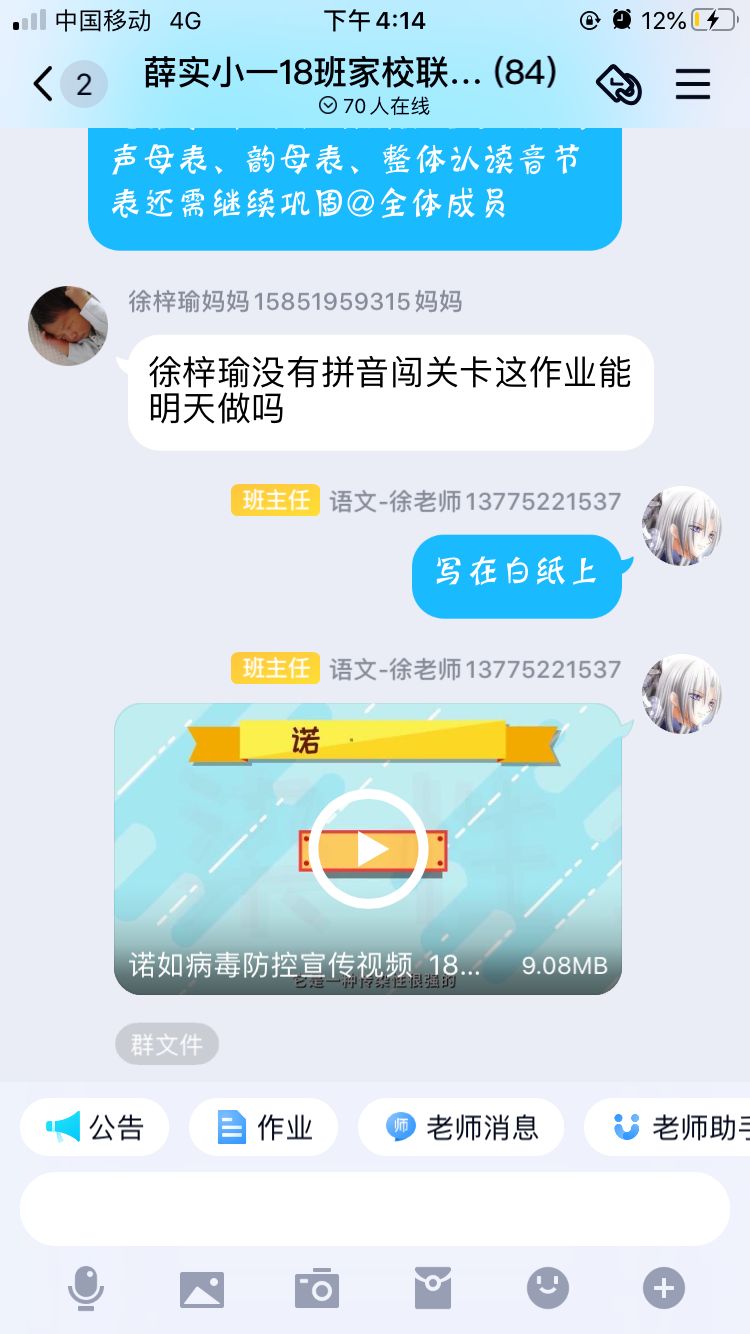Open the 老师助手 chip

(x=667, y=1128)
